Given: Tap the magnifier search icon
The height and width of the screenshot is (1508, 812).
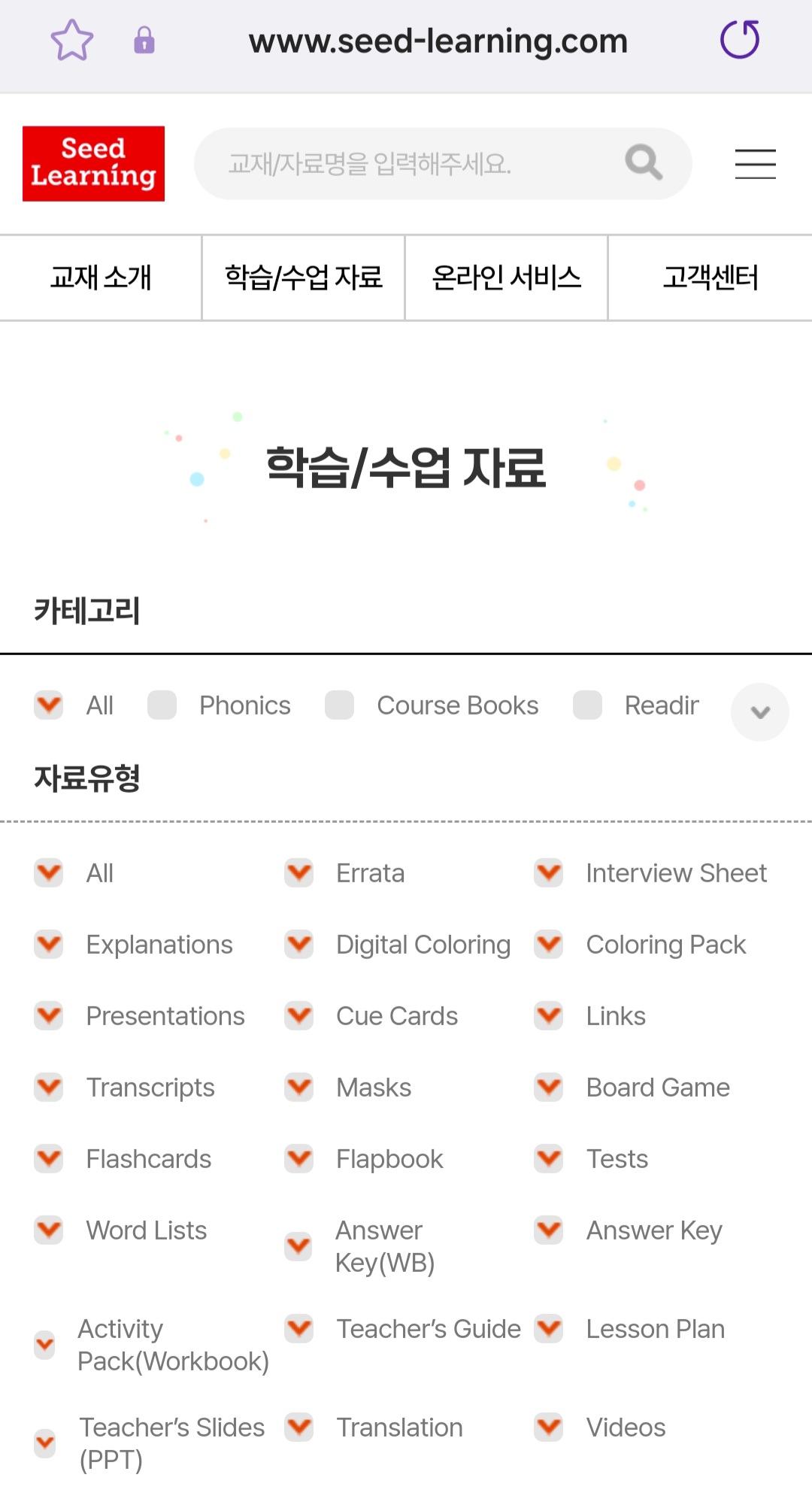Looking at the screenshot, I should pyautogui.click(x=644, y=162).
